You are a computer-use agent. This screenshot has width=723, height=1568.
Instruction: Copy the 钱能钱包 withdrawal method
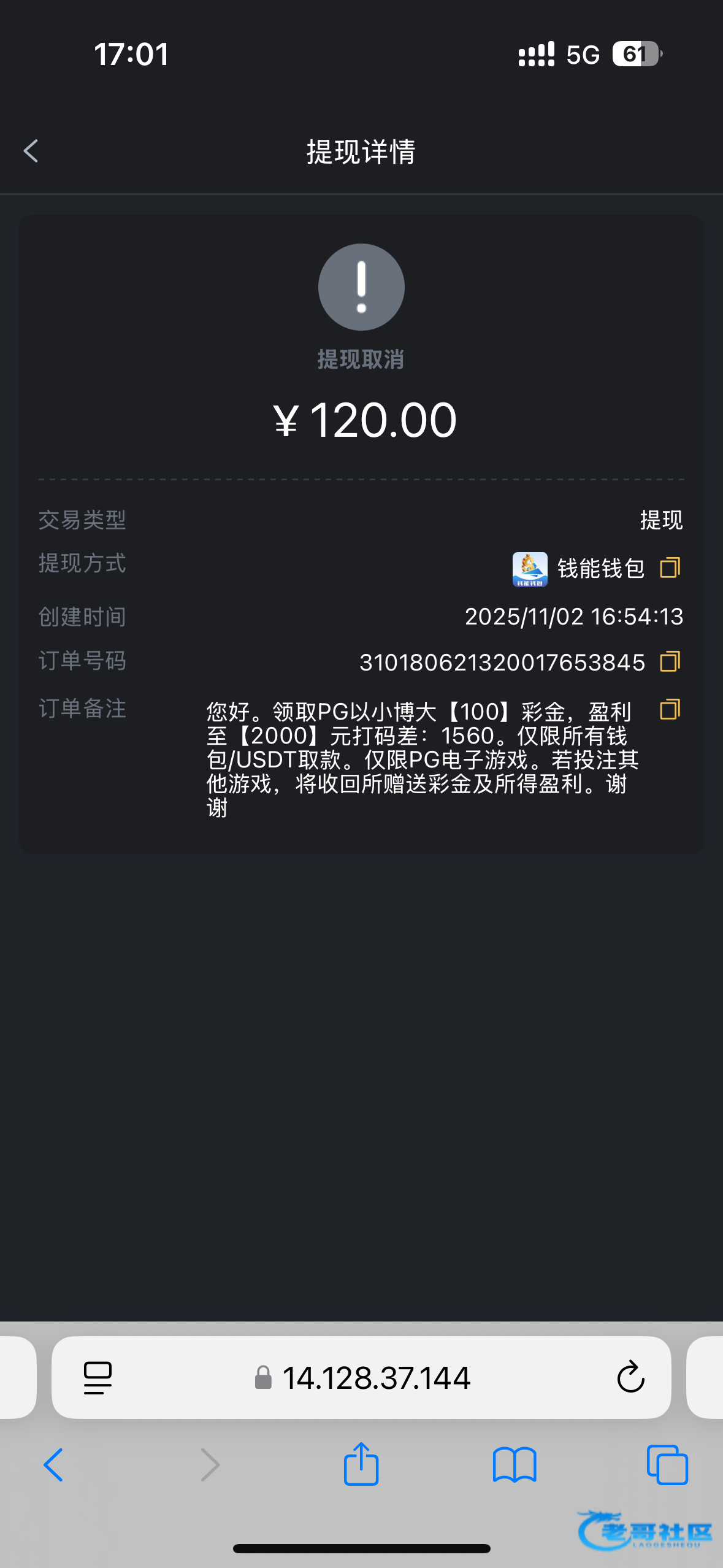coord(670,568)
